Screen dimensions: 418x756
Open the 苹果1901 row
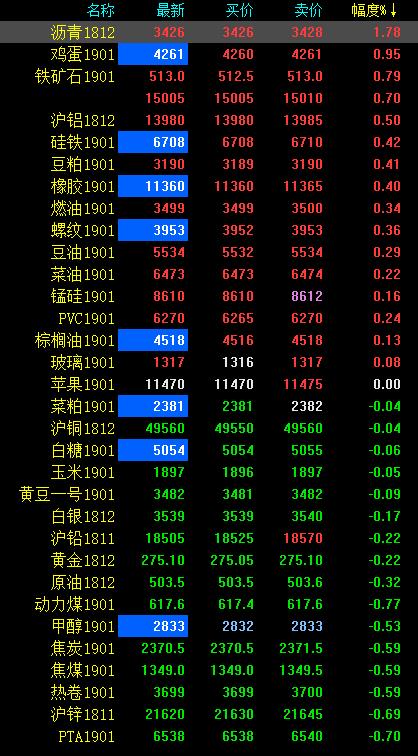coord(209,384)
